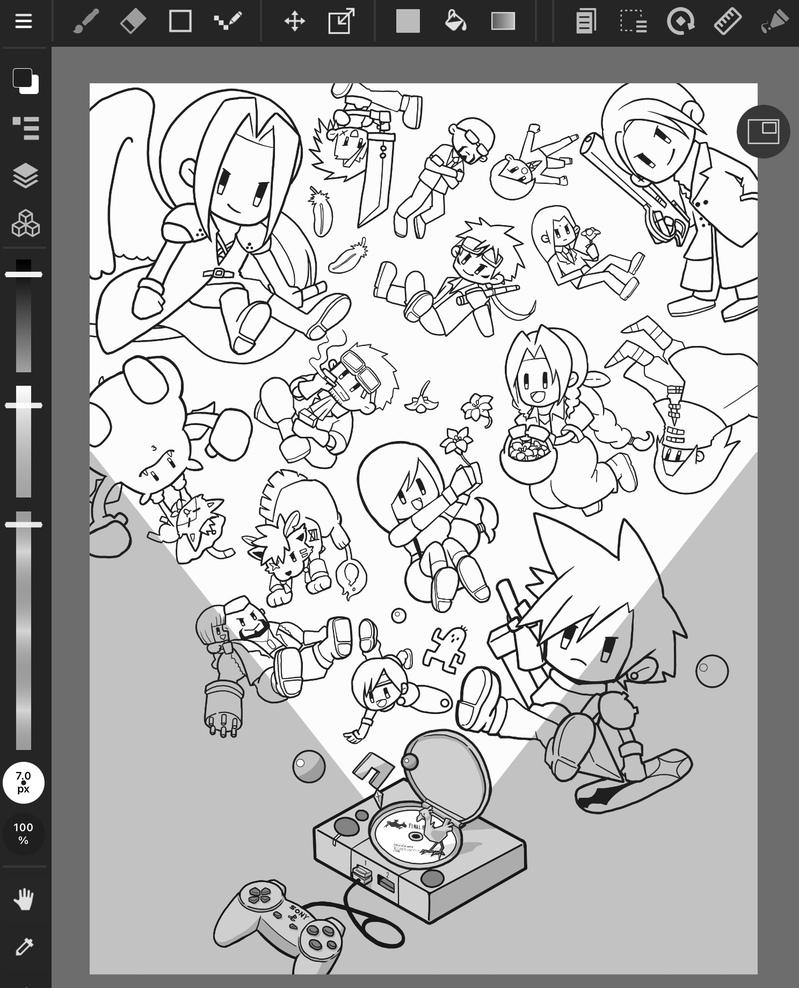
Task: Open the 3D cubes materials panel
Action: [x=25, y=224]
